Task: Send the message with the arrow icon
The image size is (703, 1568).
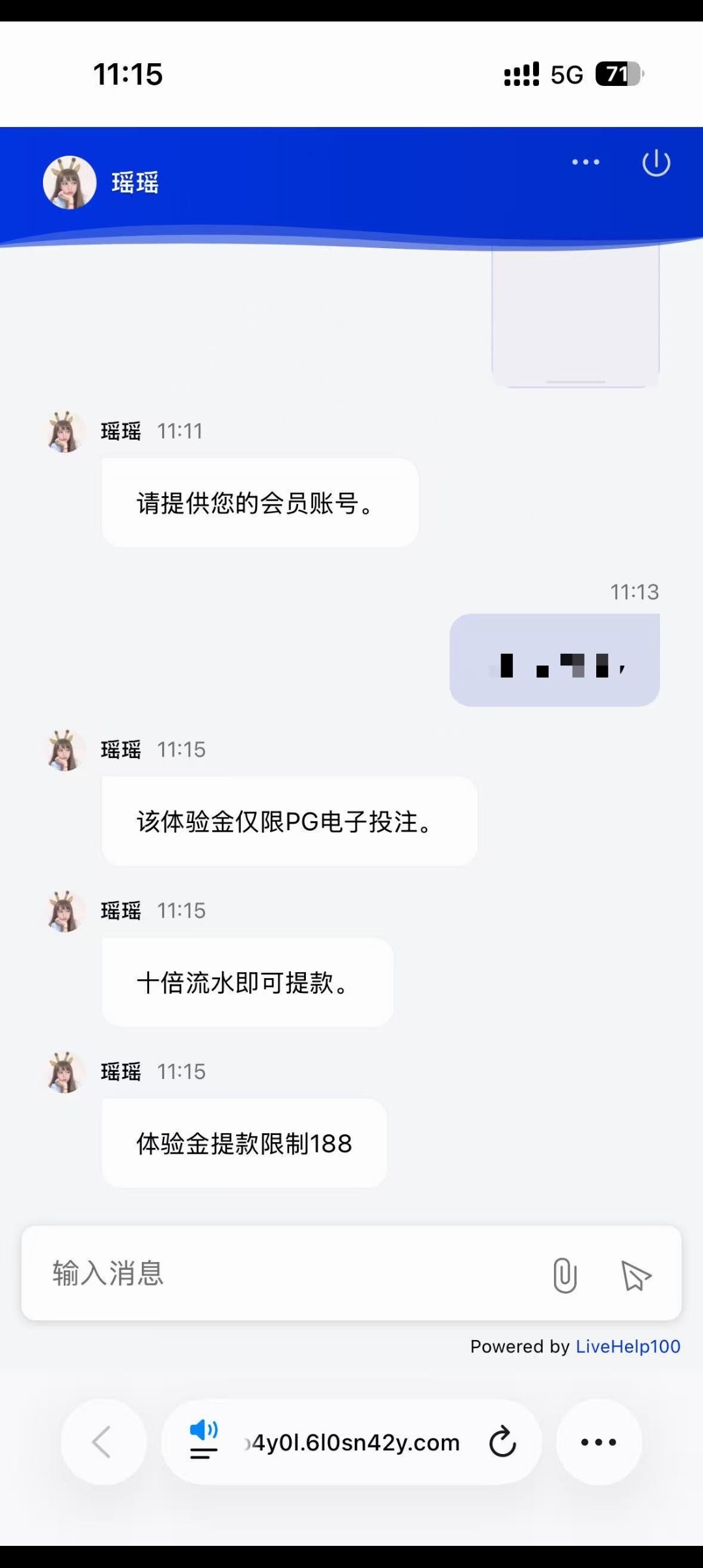Action: (x=635, y=1275)
